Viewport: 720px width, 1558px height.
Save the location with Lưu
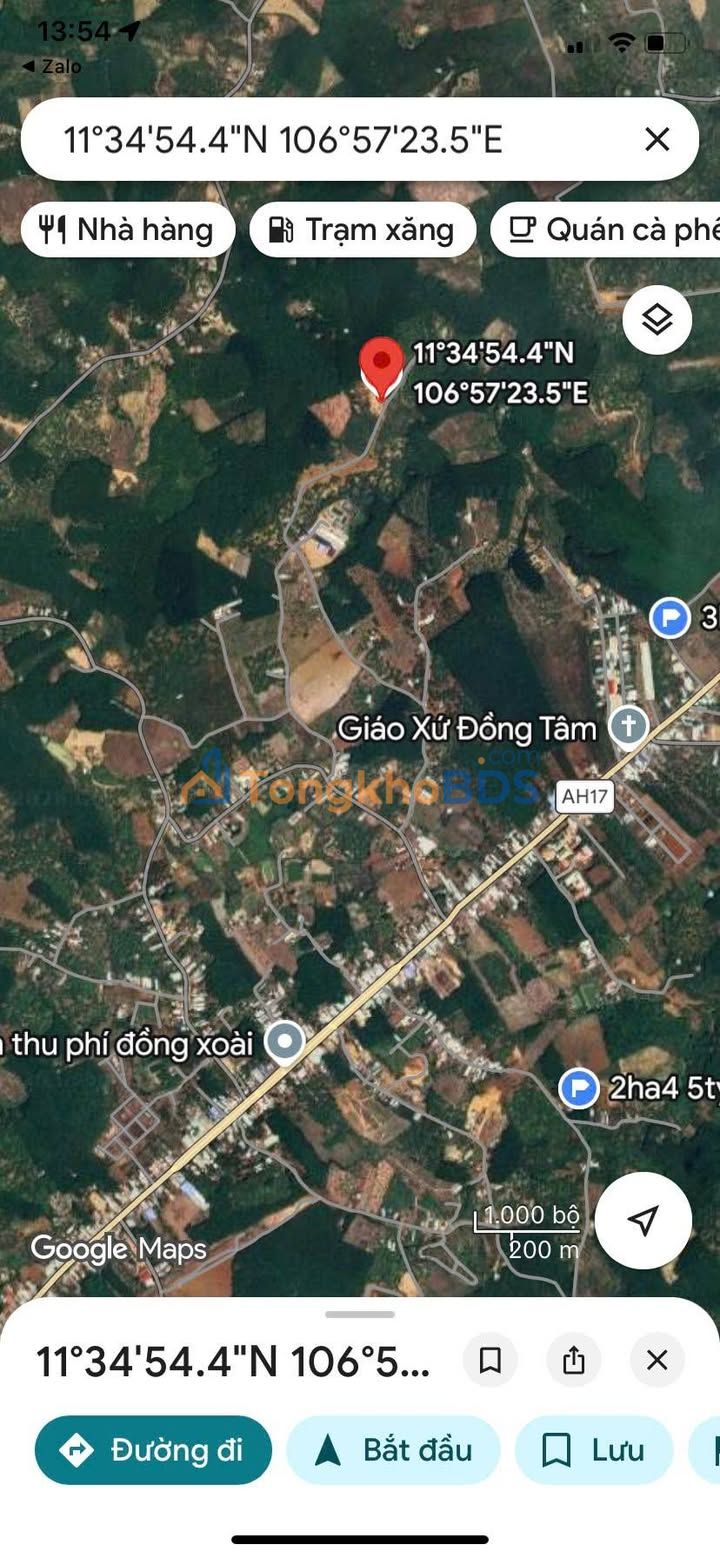[594, 1450]
